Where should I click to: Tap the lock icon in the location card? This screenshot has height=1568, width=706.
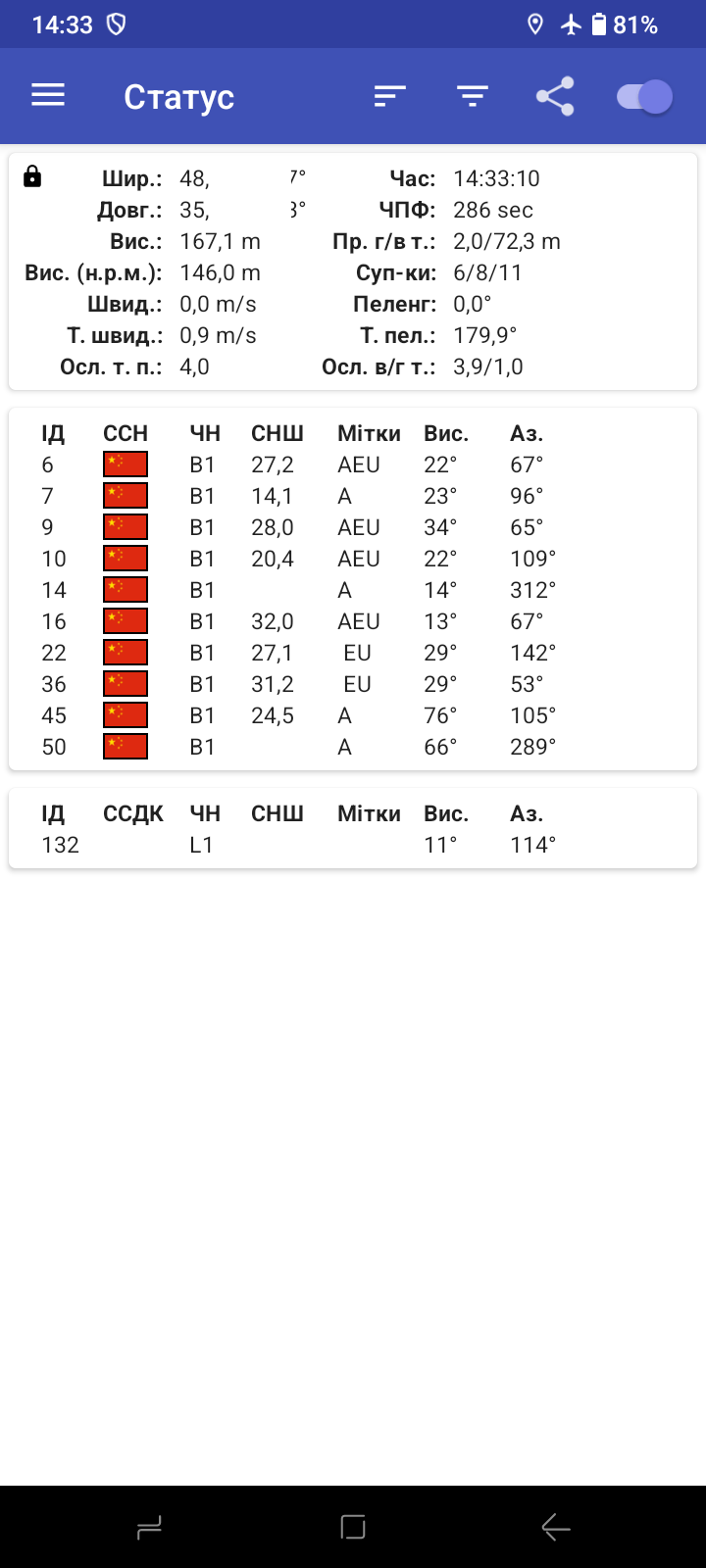[x=32, y=176]
